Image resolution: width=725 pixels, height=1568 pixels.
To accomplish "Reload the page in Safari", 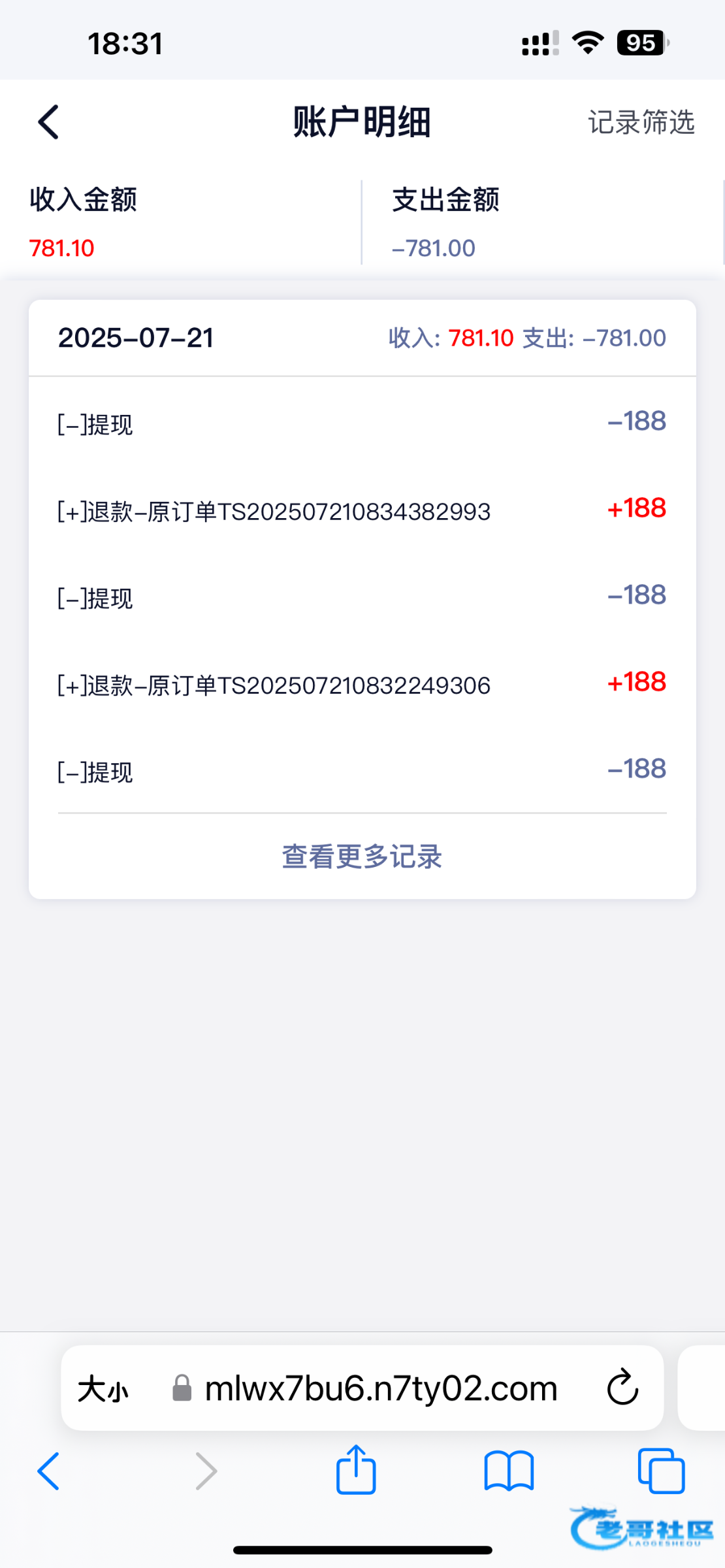I will [x=622, y=1387].
